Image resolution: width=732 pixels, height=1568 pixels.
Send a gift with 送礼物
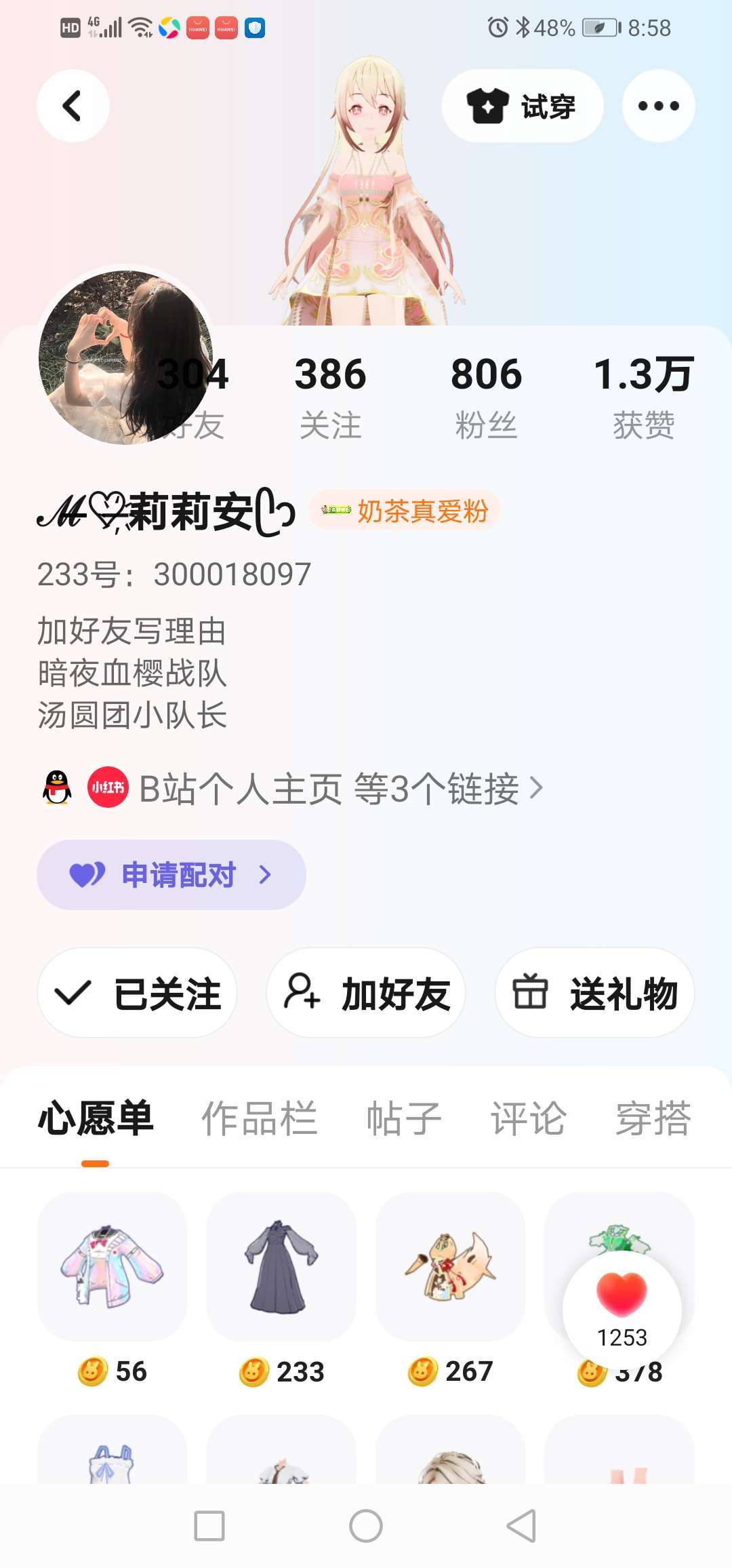594,993
